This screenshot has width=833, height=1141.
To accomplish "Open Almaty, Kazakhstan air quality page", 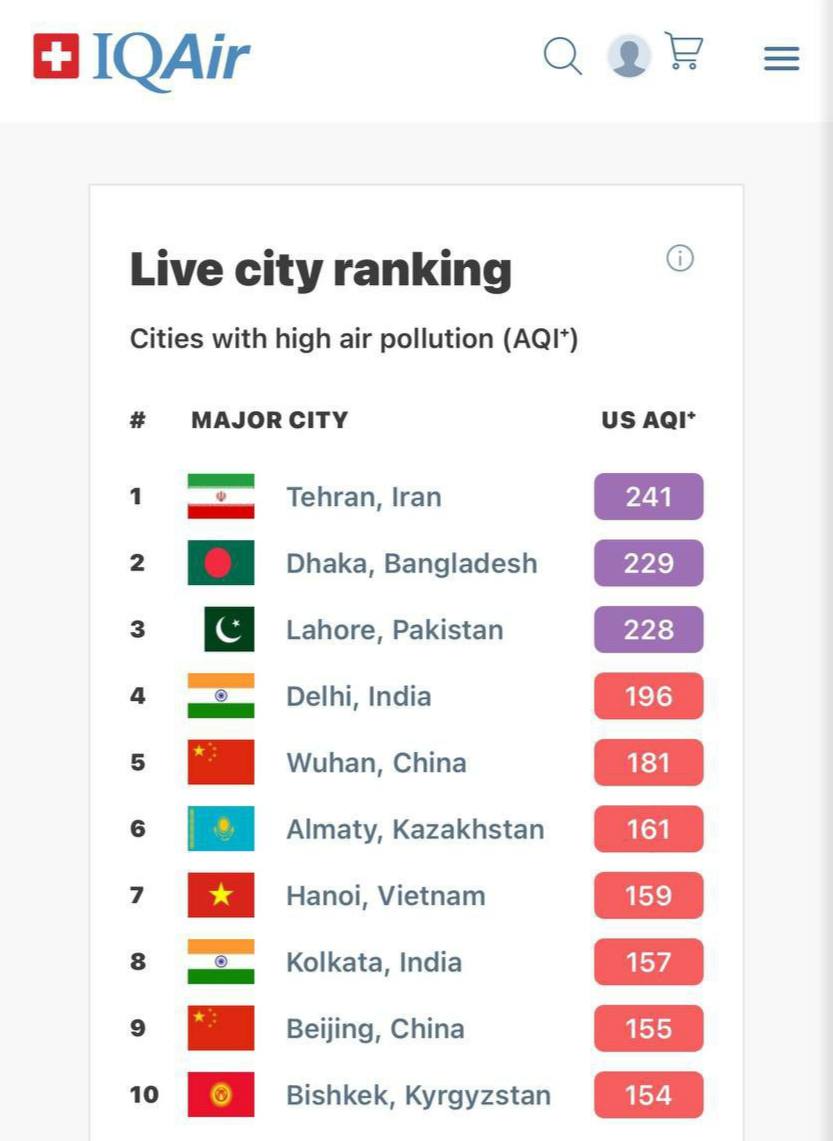I will point(415,829).
